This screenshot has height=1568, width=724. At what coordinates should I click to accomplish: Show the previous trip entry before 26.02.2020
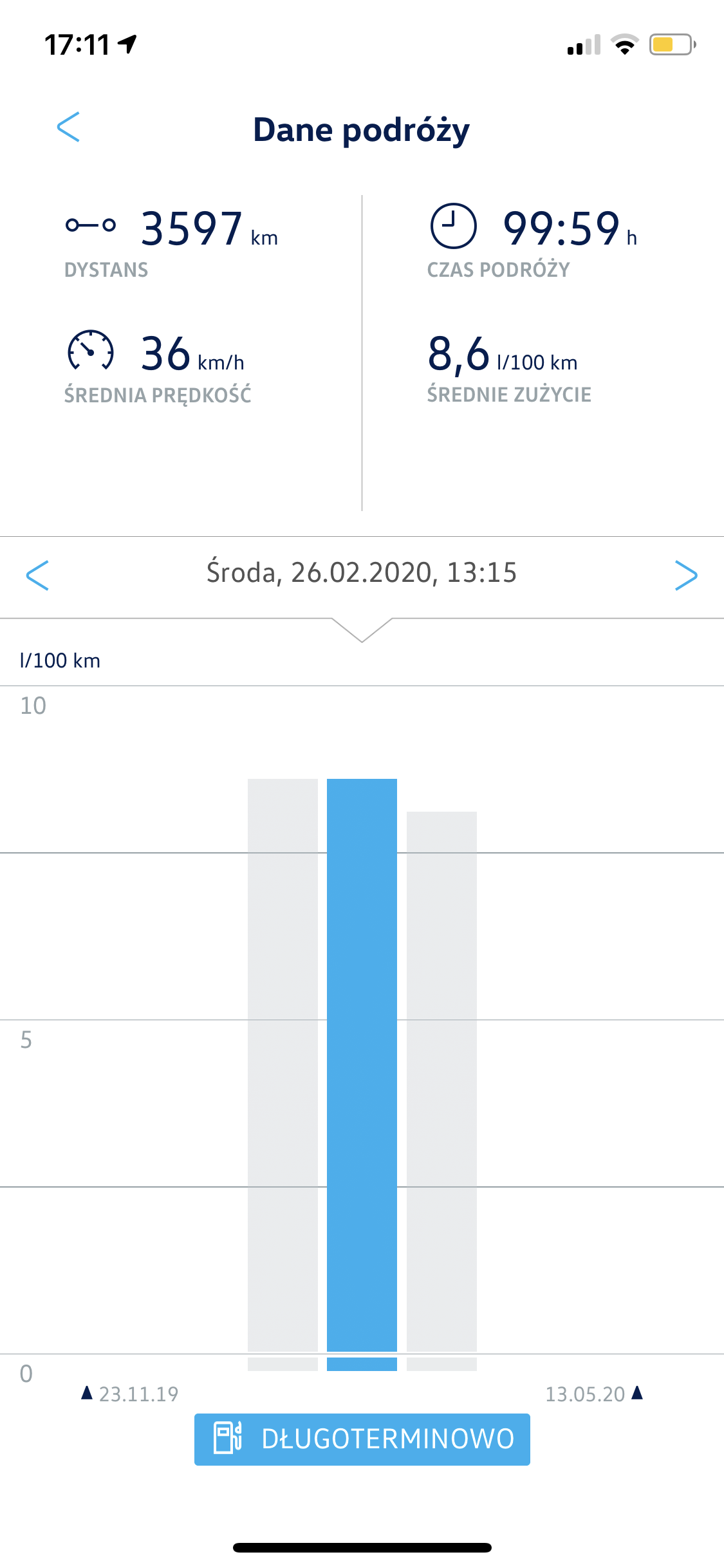37,575
